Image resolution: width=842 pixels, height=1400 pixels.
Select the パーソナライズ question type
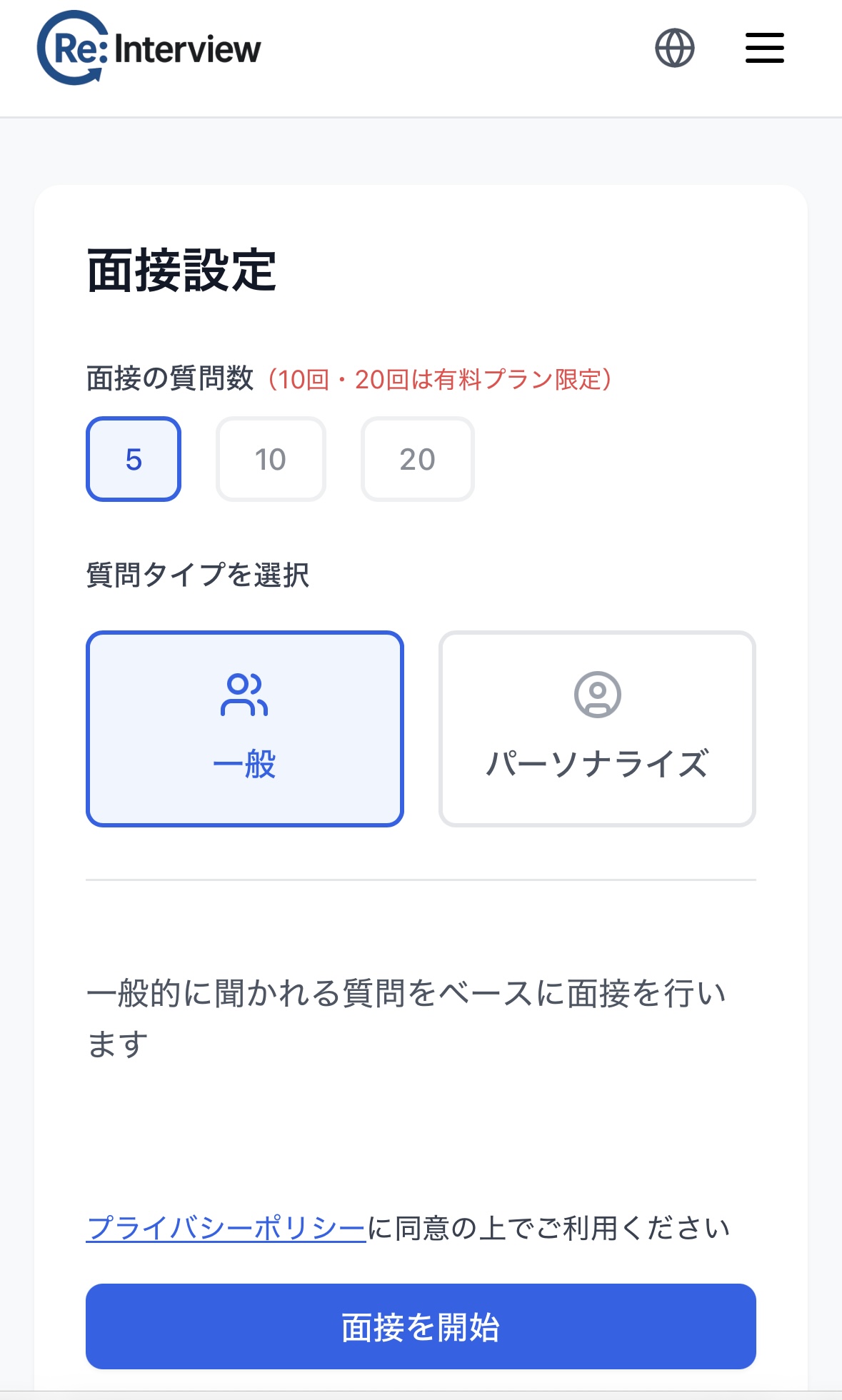point(596,728)
